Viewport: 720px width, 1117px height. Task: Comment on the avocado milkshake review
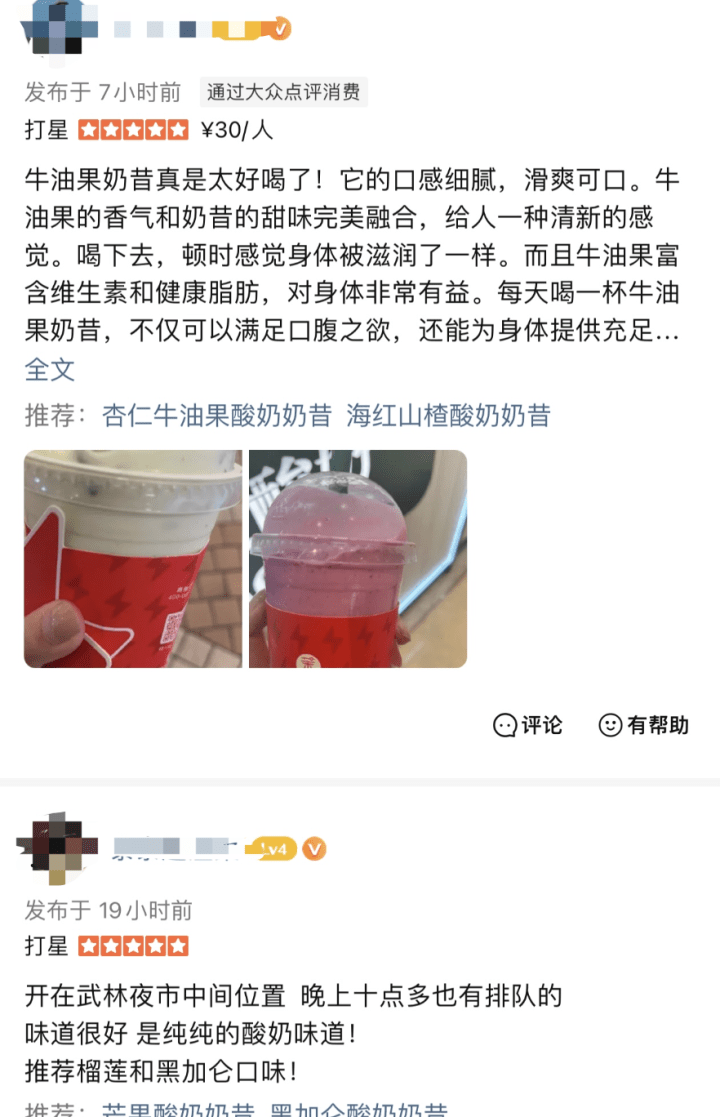[x=528, y=726]
